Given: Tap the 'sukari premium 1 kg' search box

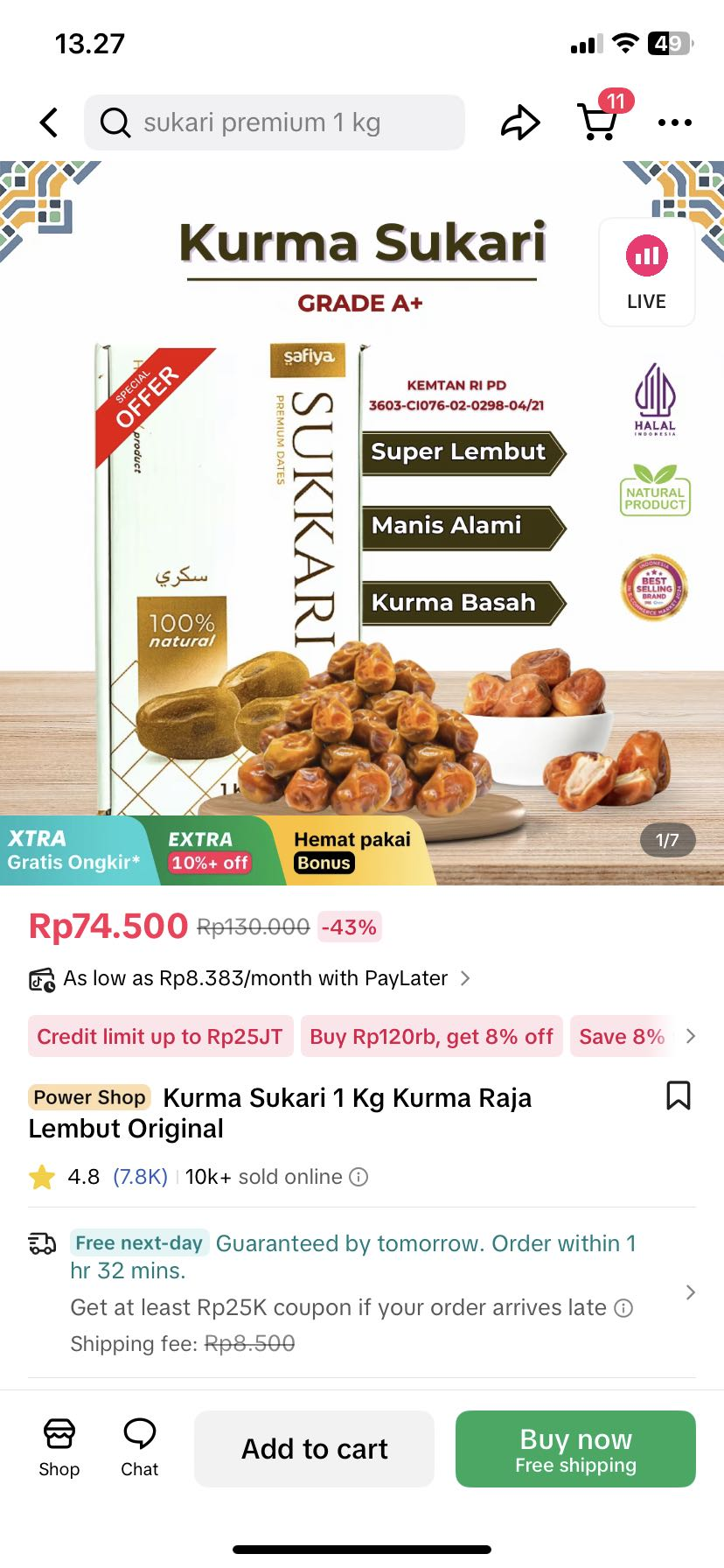Looking at the screenshot, I should click(x=274, y=122).
